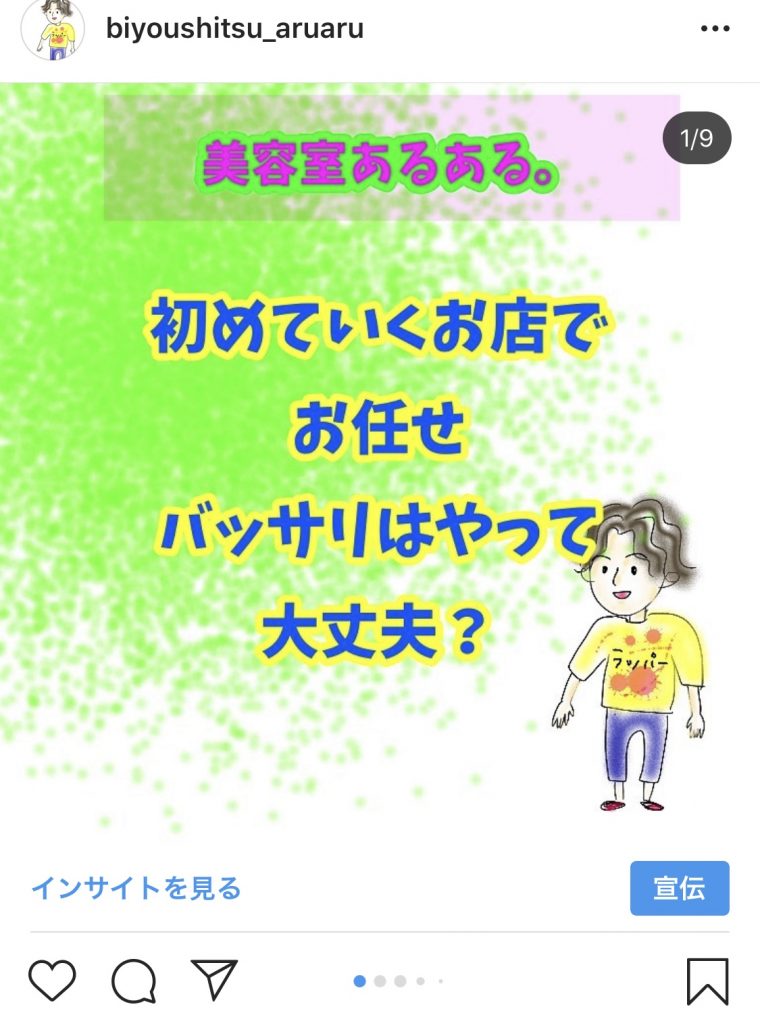The height and width of the screenshot is (1013, 760).
Task: Tap the carousel post image
Action: click(x=380, y=460)
